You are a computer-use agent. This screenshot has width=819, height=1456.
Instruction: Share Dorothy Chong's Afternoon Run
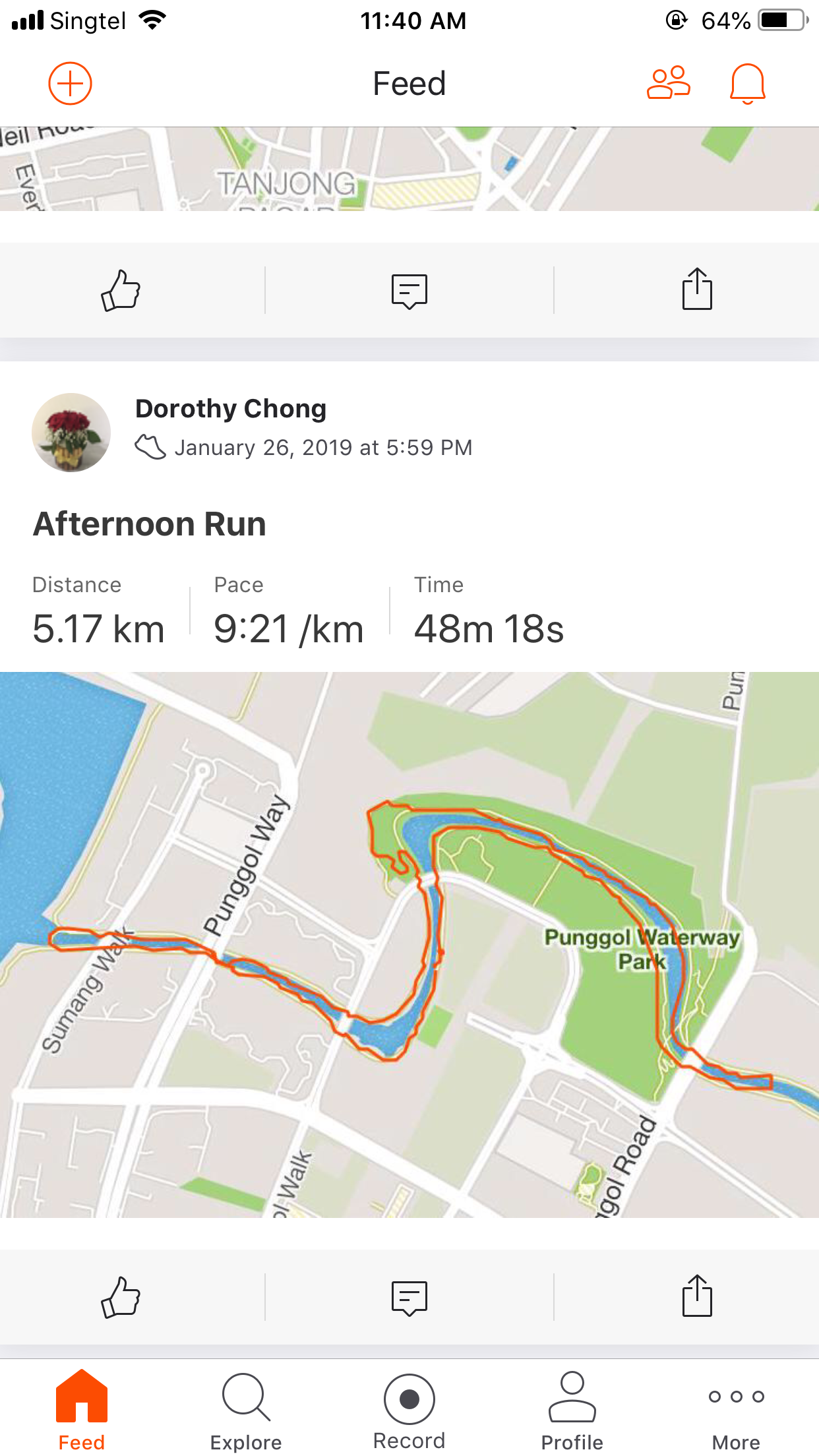(697, 1296)
